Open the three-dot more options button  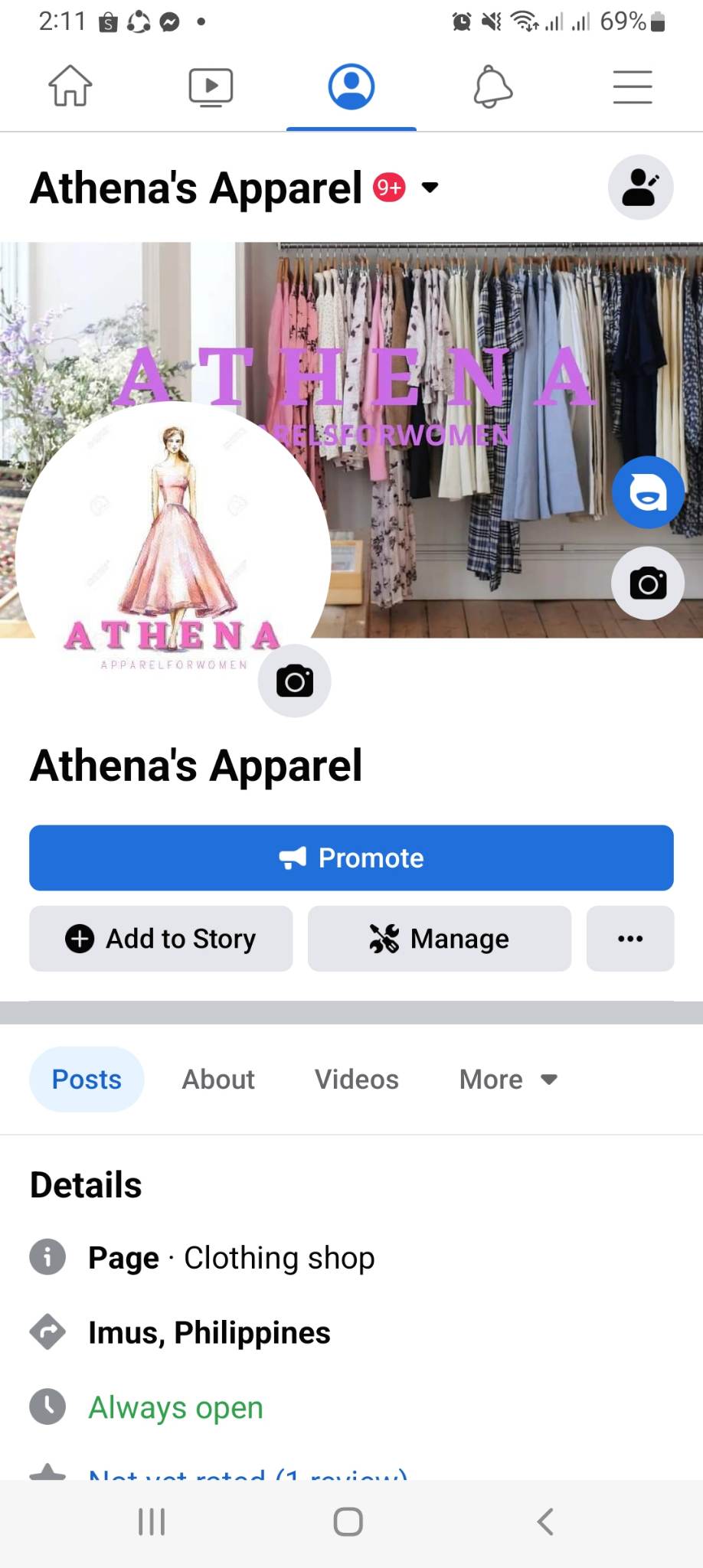(630, 939)
